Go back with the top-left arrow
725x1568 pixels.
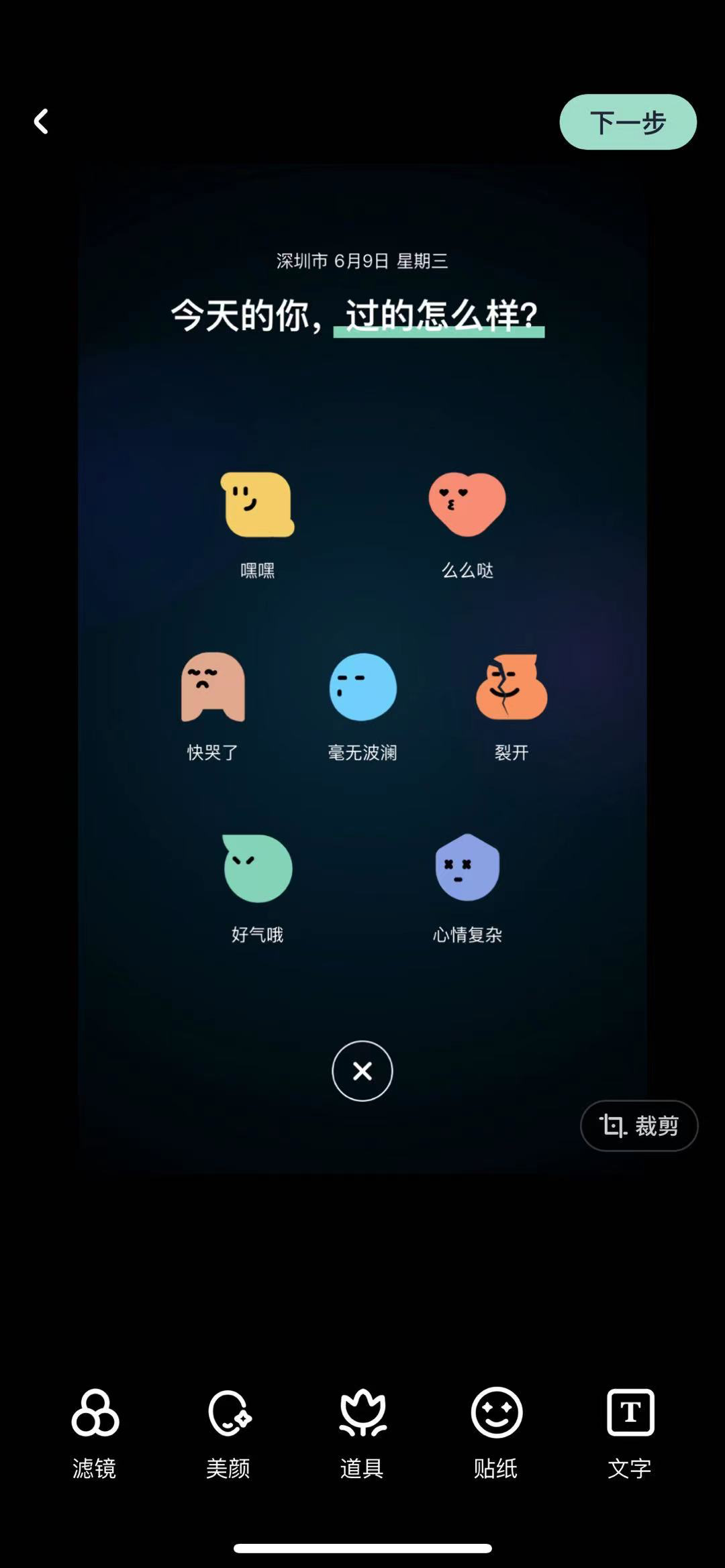(42, 121)
